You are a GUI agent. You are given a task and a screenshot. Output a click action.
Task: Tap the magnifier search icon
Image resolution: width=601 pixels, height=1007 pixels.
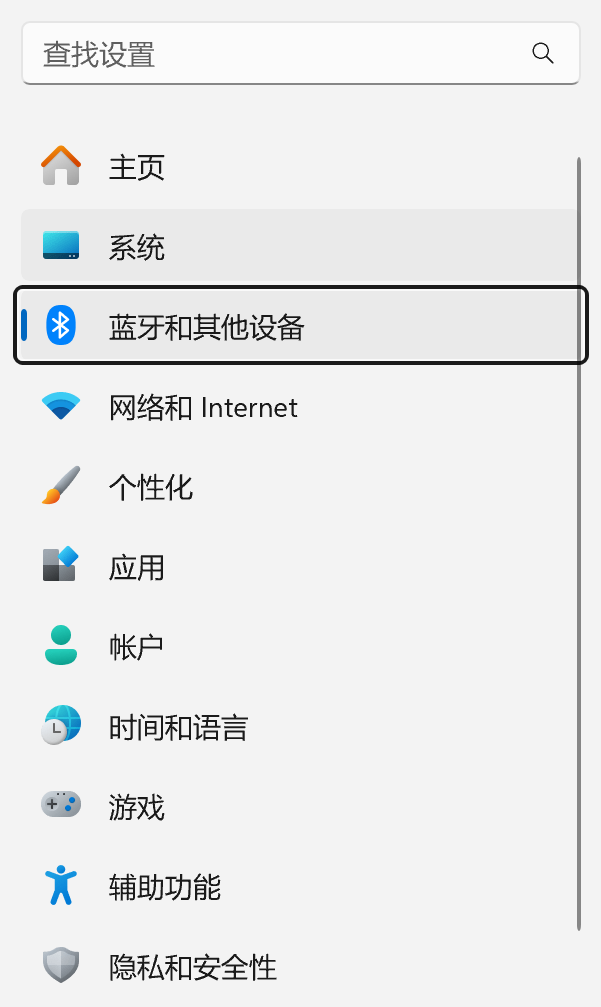point(543,53)
